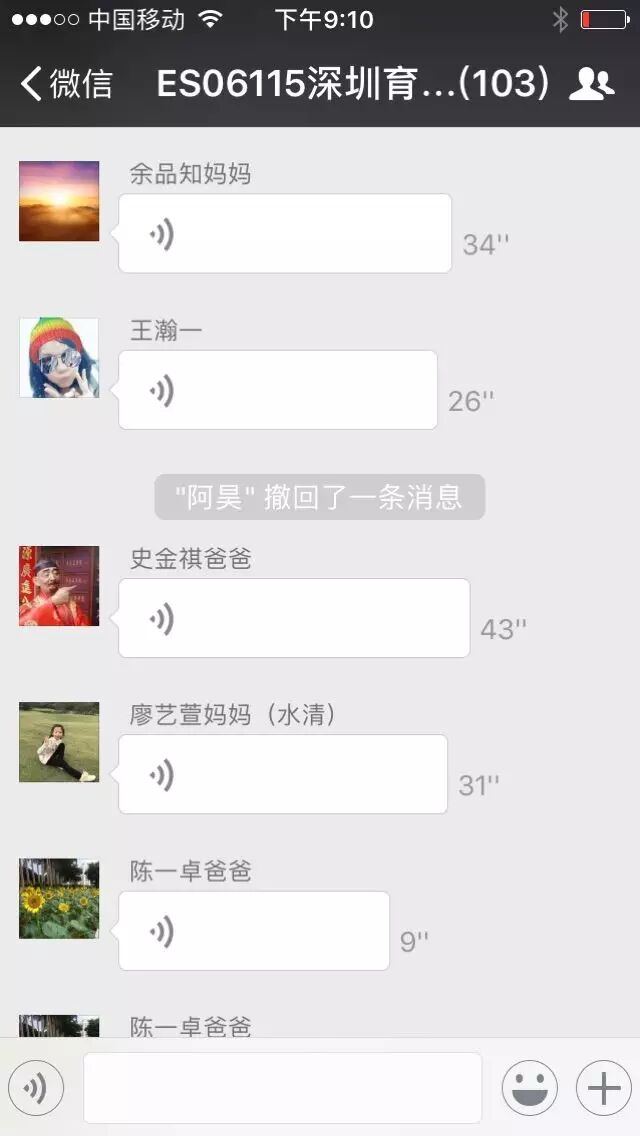Open 余品知妈妈's sunset avatar profile

click(x=59, y=201)
